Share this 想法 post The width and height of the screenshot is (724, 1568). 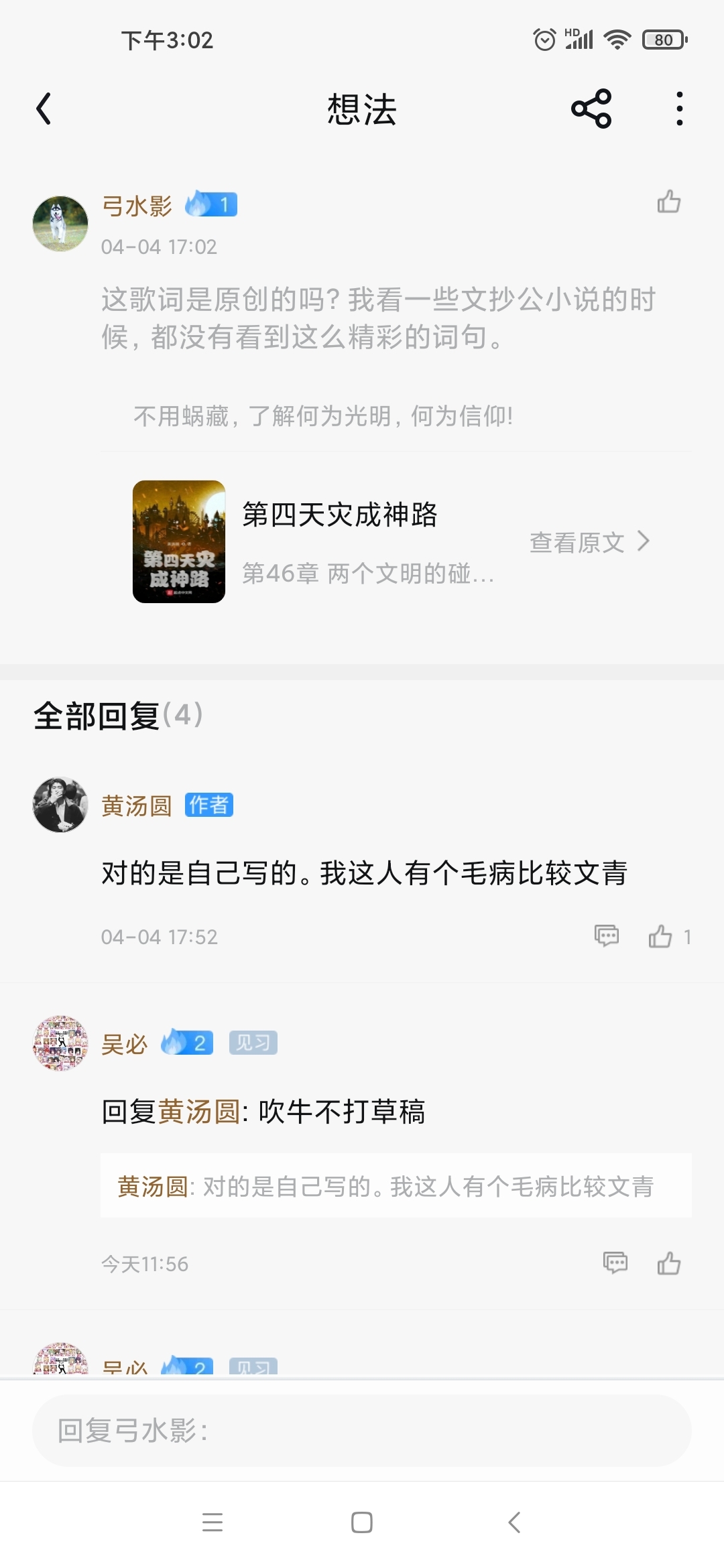pyautogui.click(x=591, y=109)
